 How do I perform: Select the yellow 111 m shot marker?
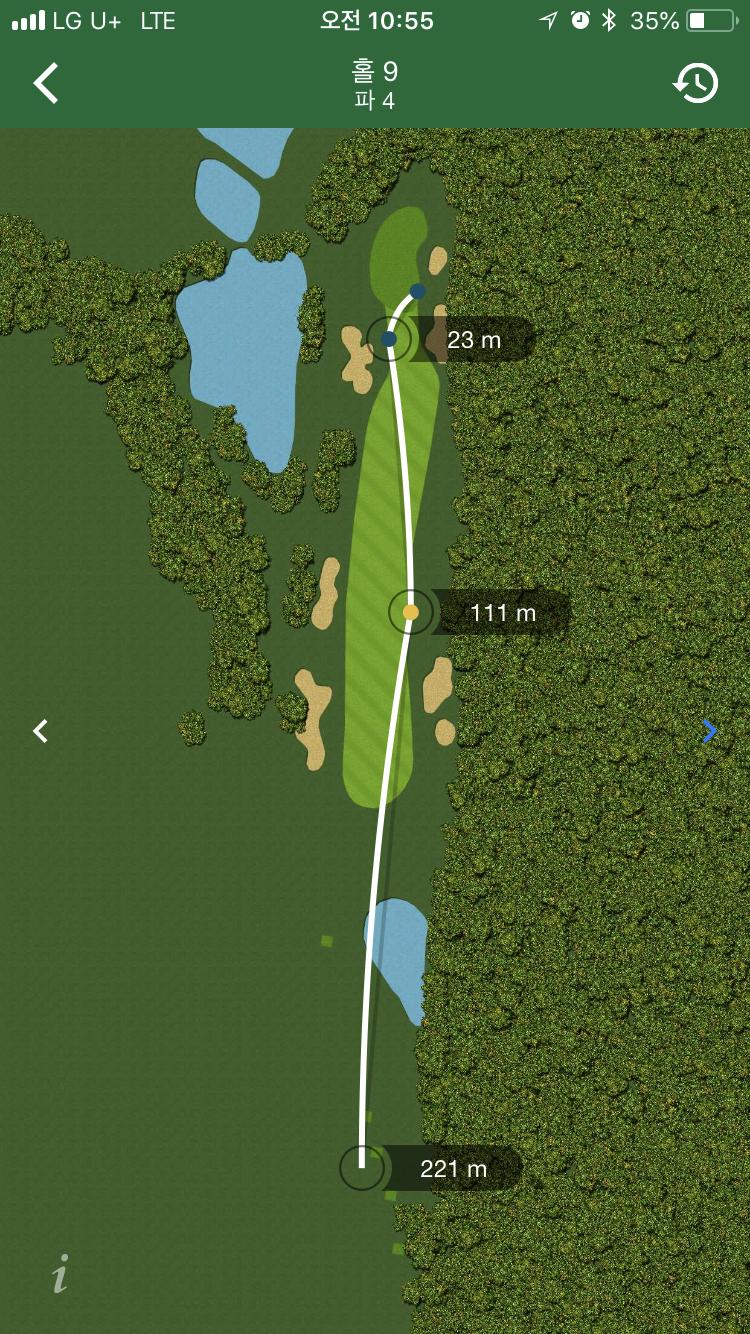click(411, 612)
